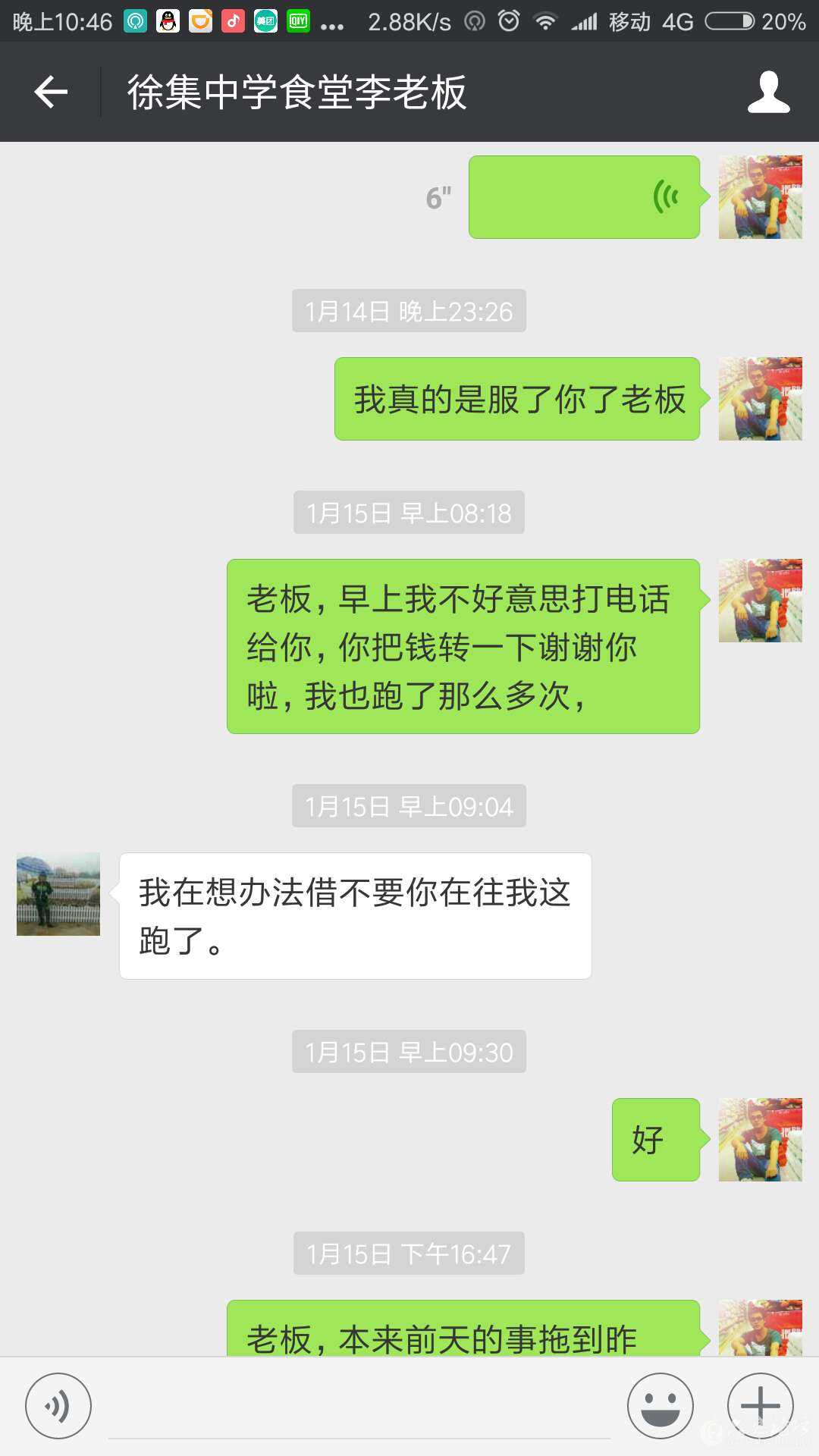Go back to the chat list

click(51, 93)
